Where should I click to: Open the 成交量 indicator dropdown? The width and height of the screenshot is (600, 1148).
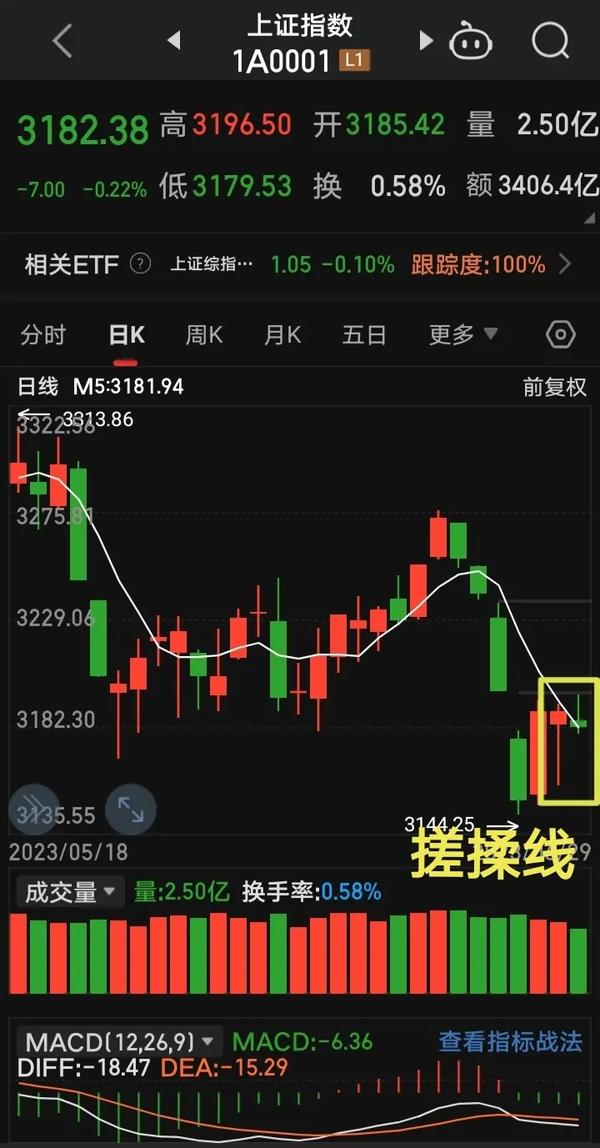[x=70, y=892]
